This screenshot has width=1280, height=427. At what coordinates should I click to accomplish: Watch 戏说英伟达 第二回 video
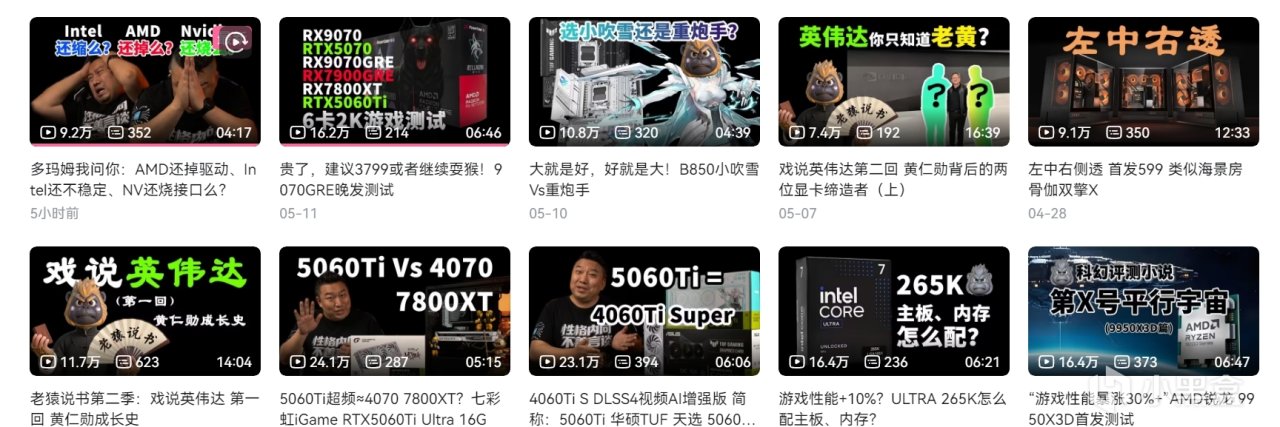point(893,82)
